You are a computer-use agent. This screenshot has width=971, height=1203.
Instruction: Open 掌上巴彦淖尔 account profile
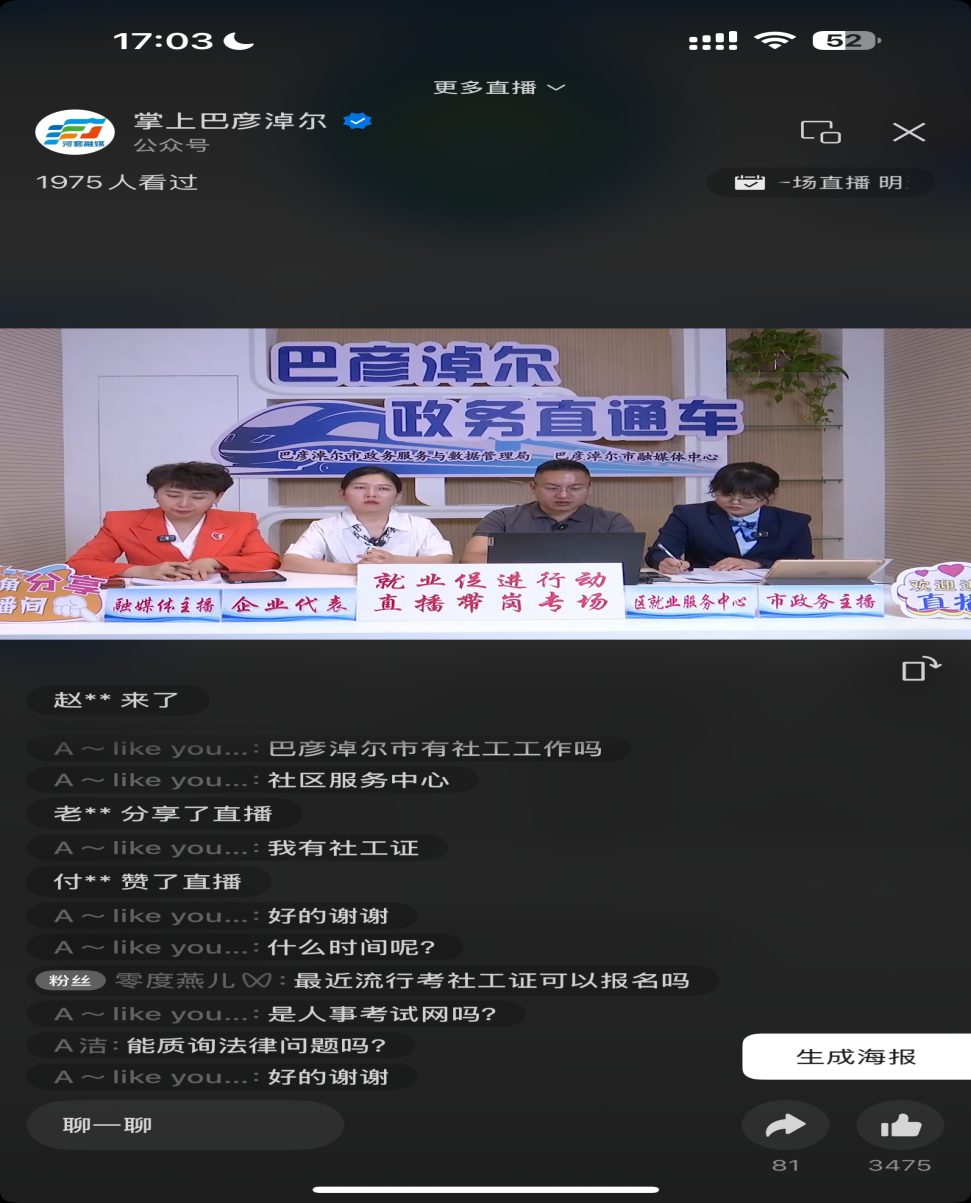click(230, 121)
